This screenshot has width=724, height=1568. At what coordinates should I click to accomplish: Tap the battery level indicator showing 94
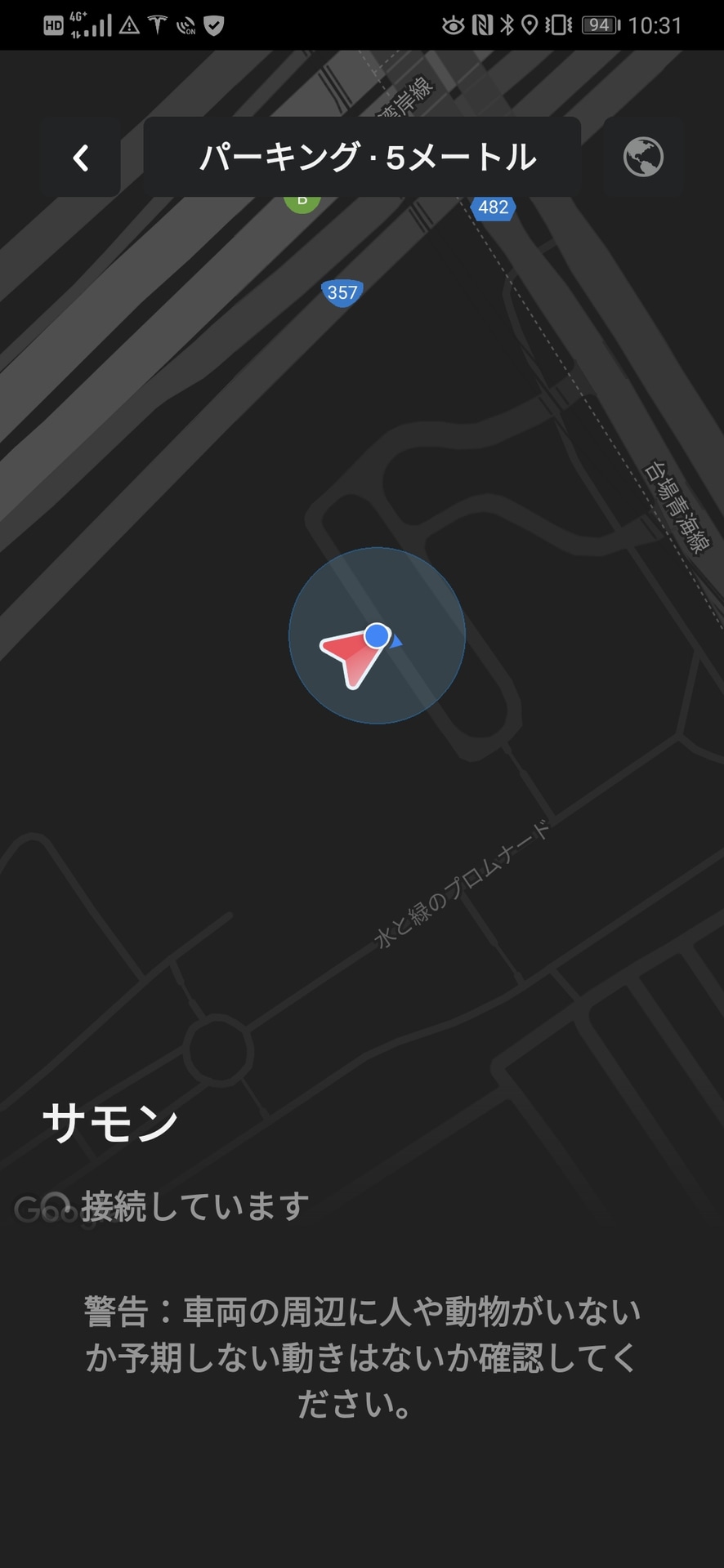[x=599, y=24]
